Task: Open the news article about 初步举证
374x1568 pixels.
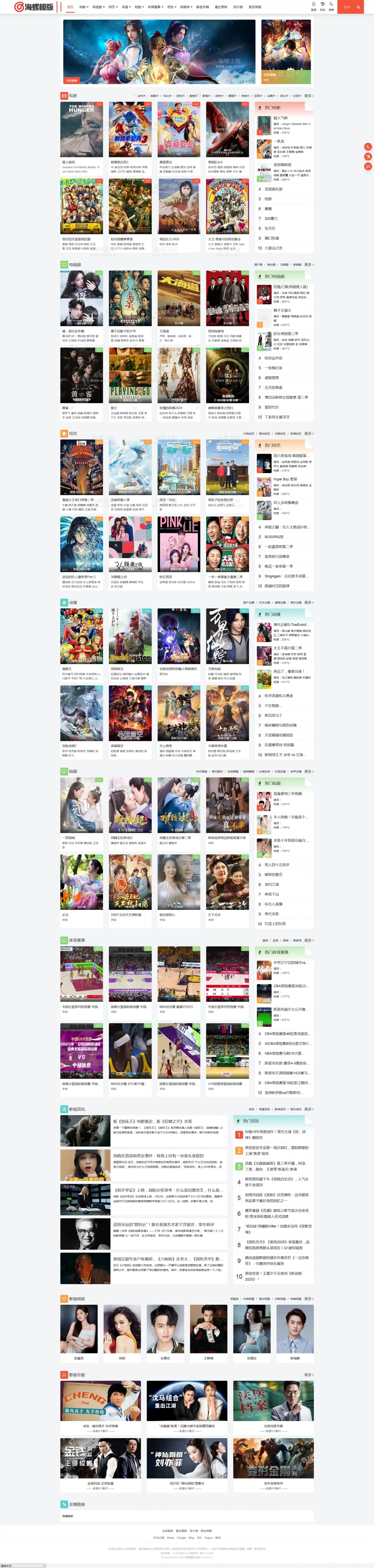Action: click(168, 1190)
